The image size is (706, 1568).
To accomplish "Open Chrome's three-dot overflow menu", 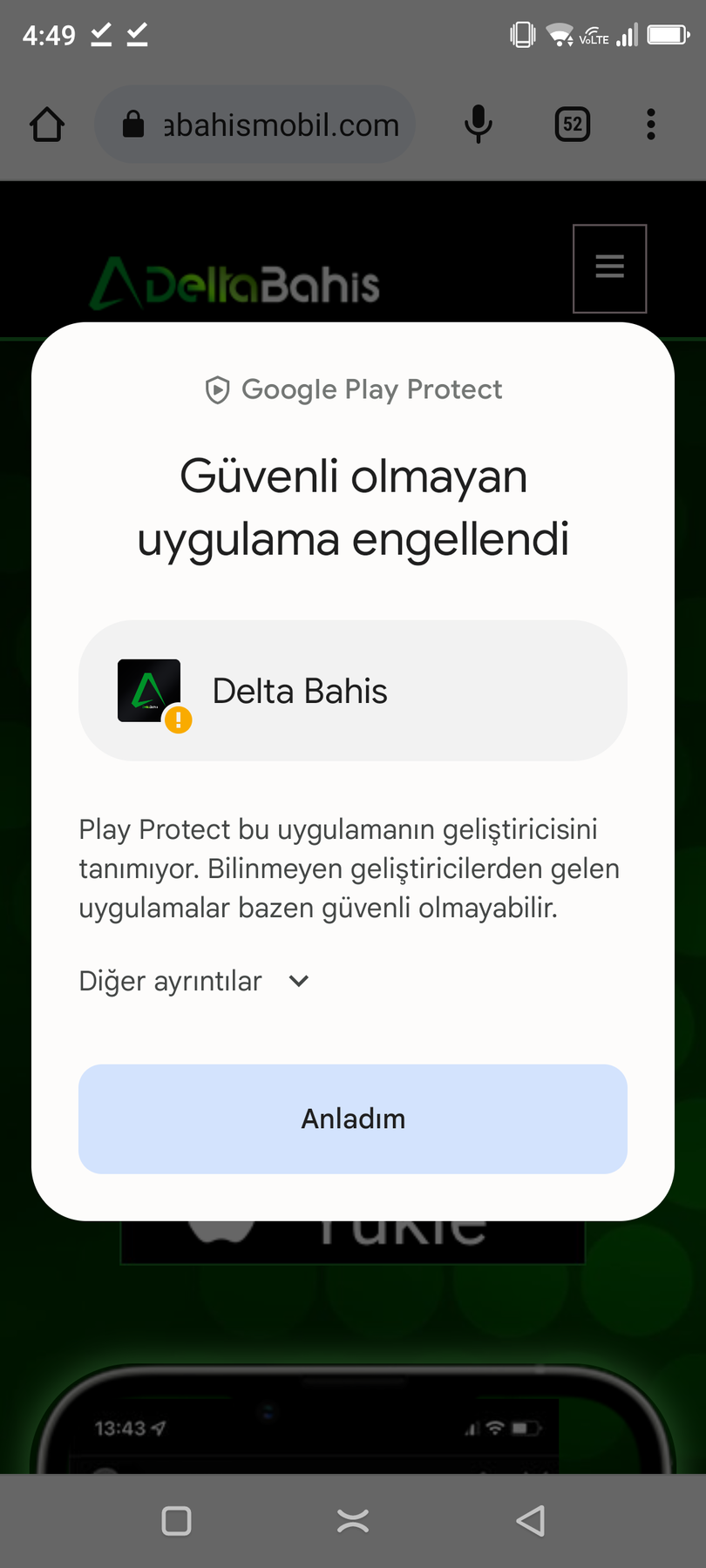I will (x=650, y=125).
